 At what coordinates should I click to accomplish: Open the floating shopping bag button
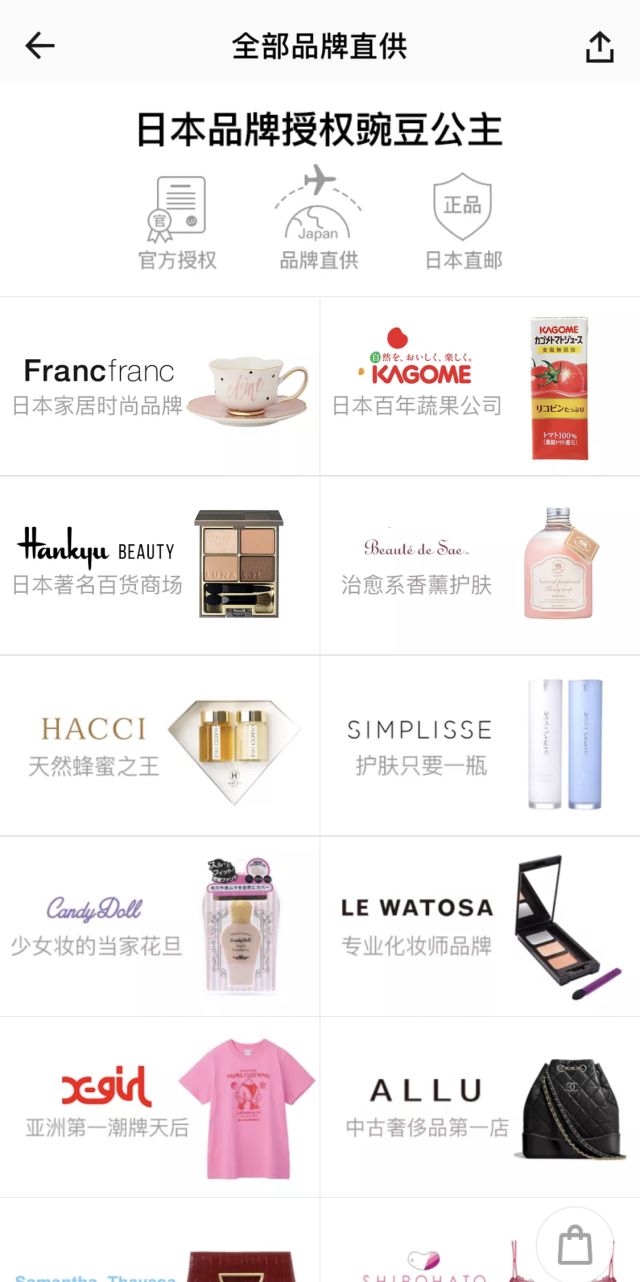click(x=575, y=1245)
